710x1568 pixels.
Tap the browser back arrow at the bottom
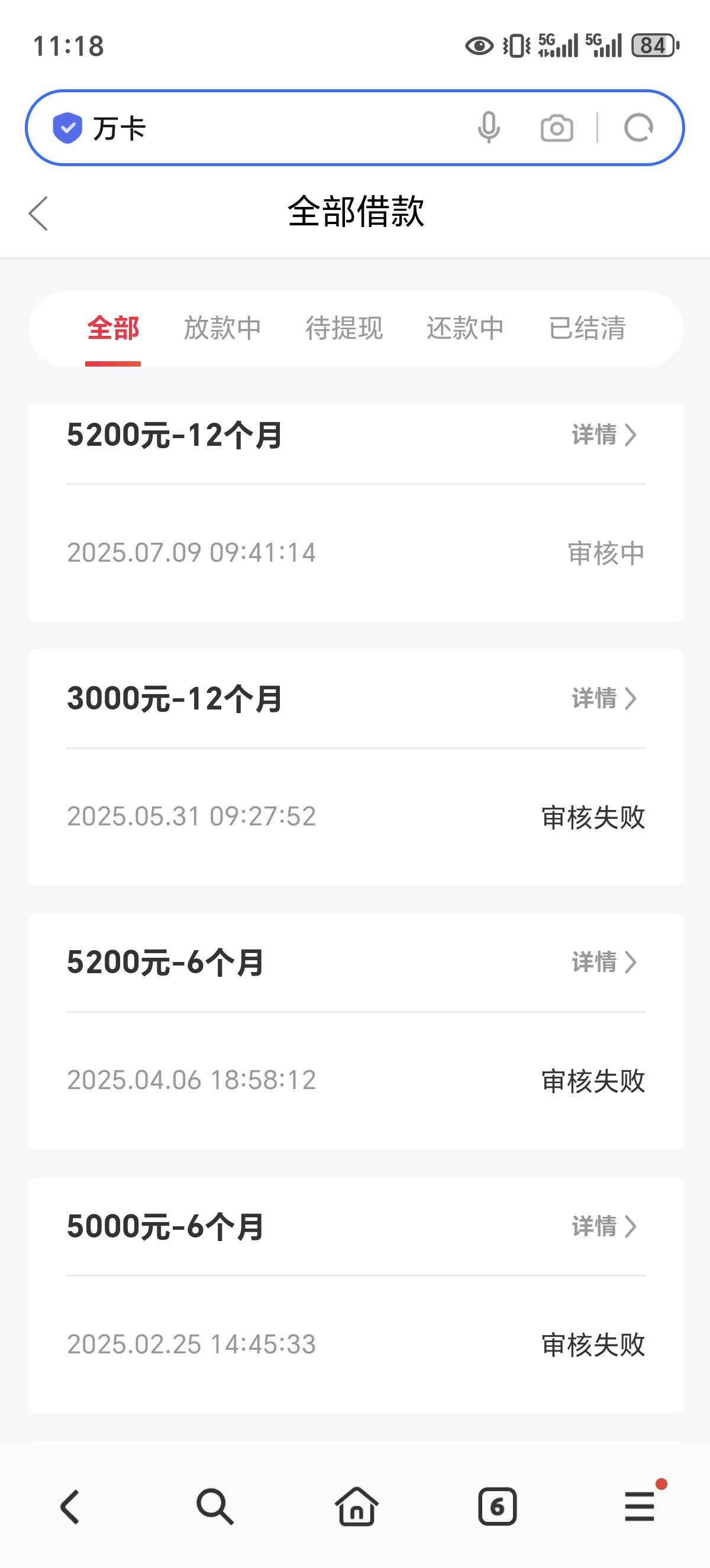(x=70, y=1507)
